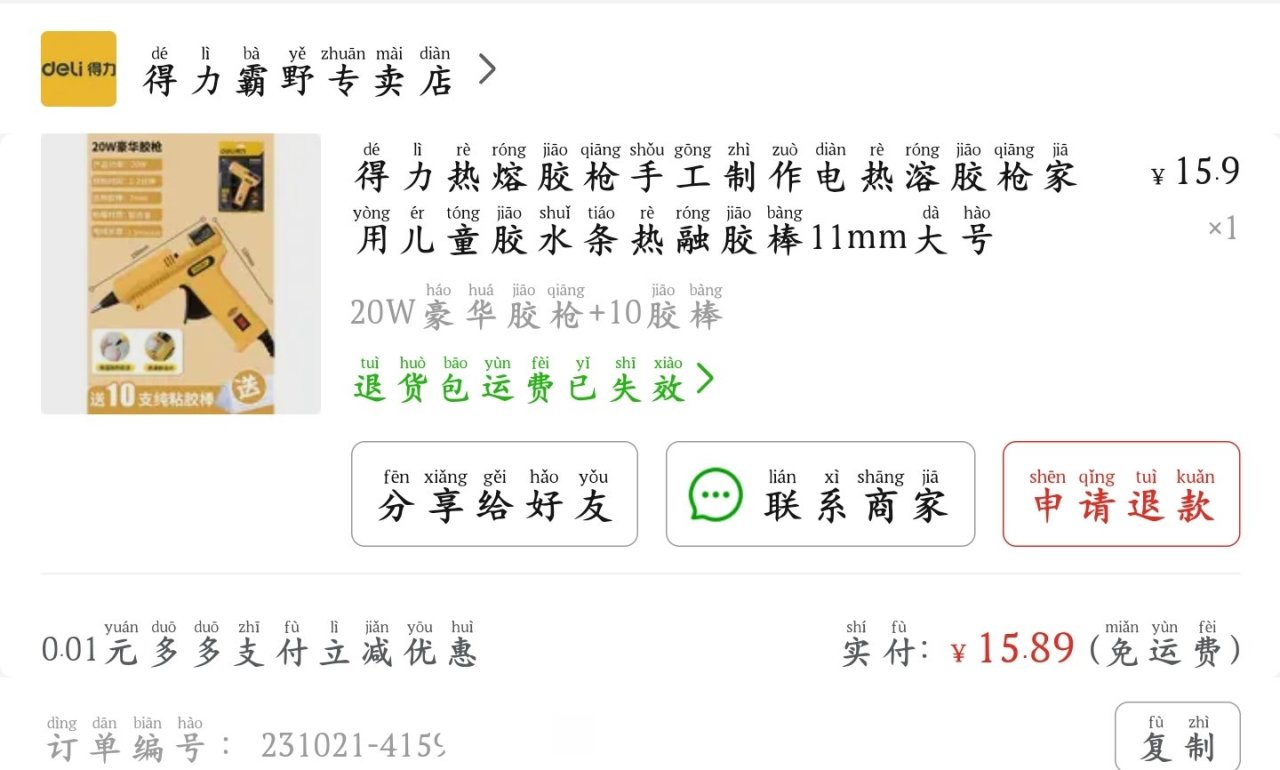Viewport: 1280px width, 770px height.
Task: Copy the order number with 复制
Action: point(1177,737)
